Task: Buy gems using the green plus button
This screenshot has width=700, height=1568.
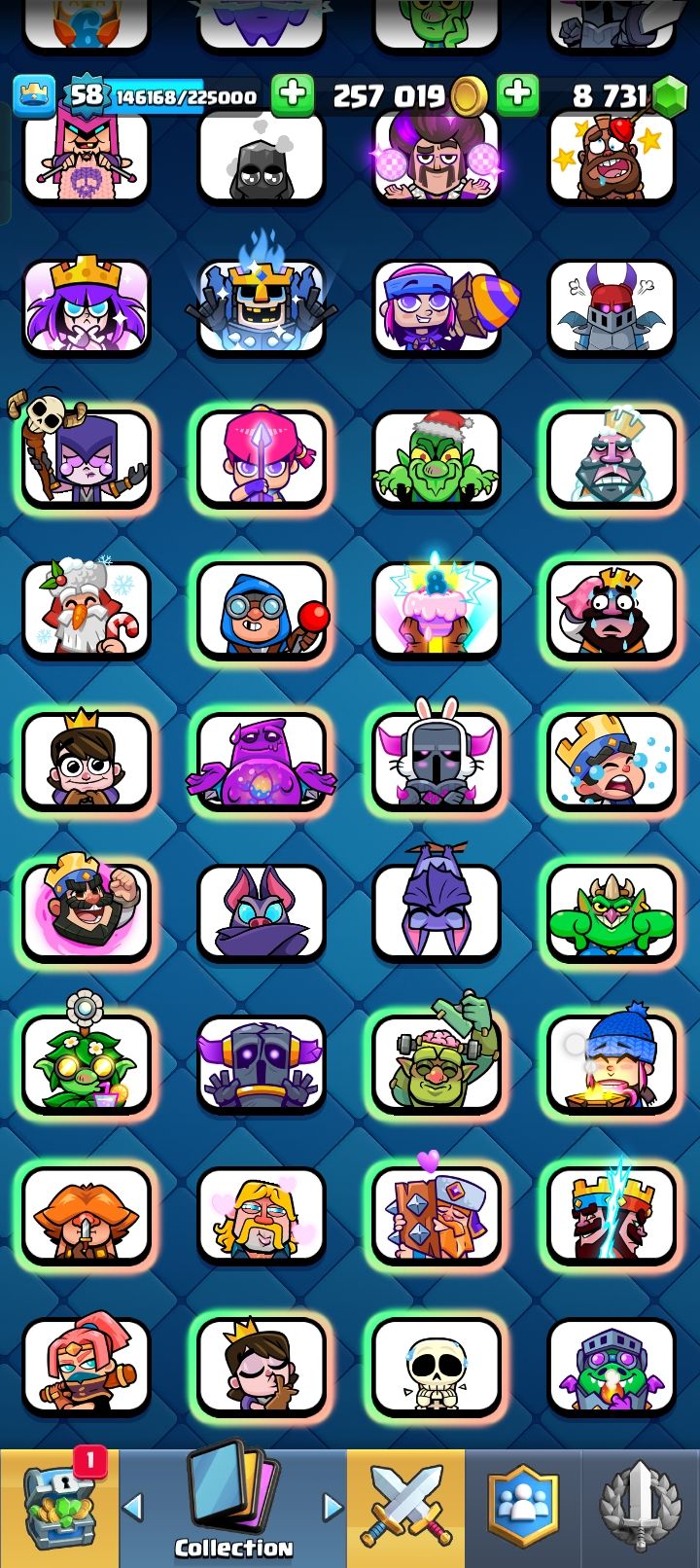Action: point(517,95)
